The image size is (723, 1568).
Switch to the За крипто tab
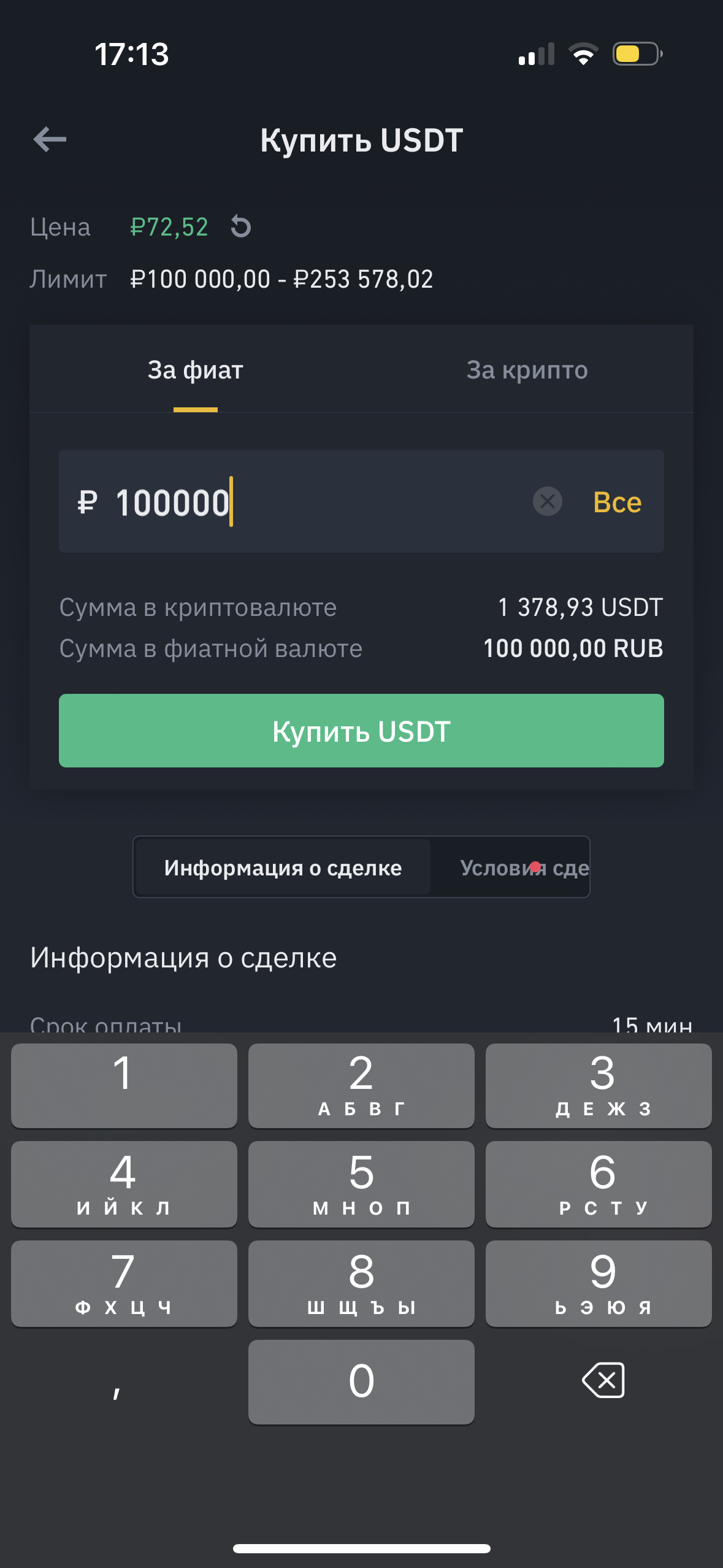[x=527, y=370]
